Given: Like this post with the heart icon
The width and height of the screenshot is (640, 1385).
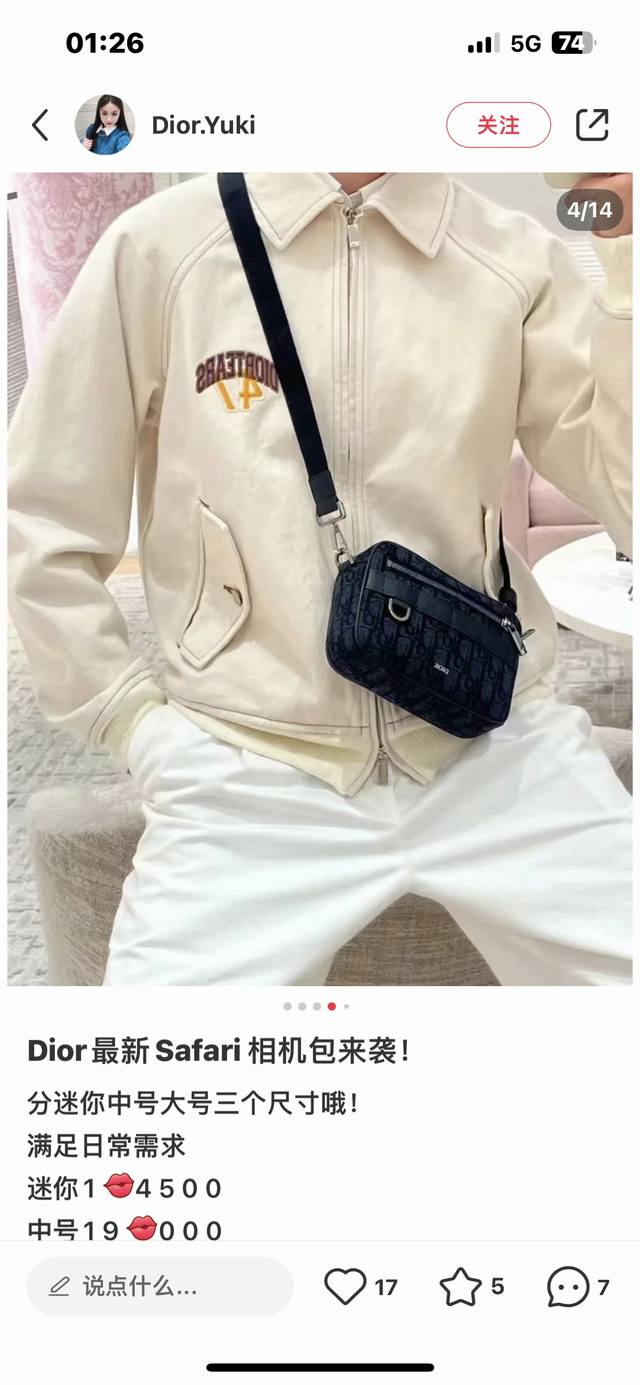Looking at the screenshot, I should (346, 1286).
